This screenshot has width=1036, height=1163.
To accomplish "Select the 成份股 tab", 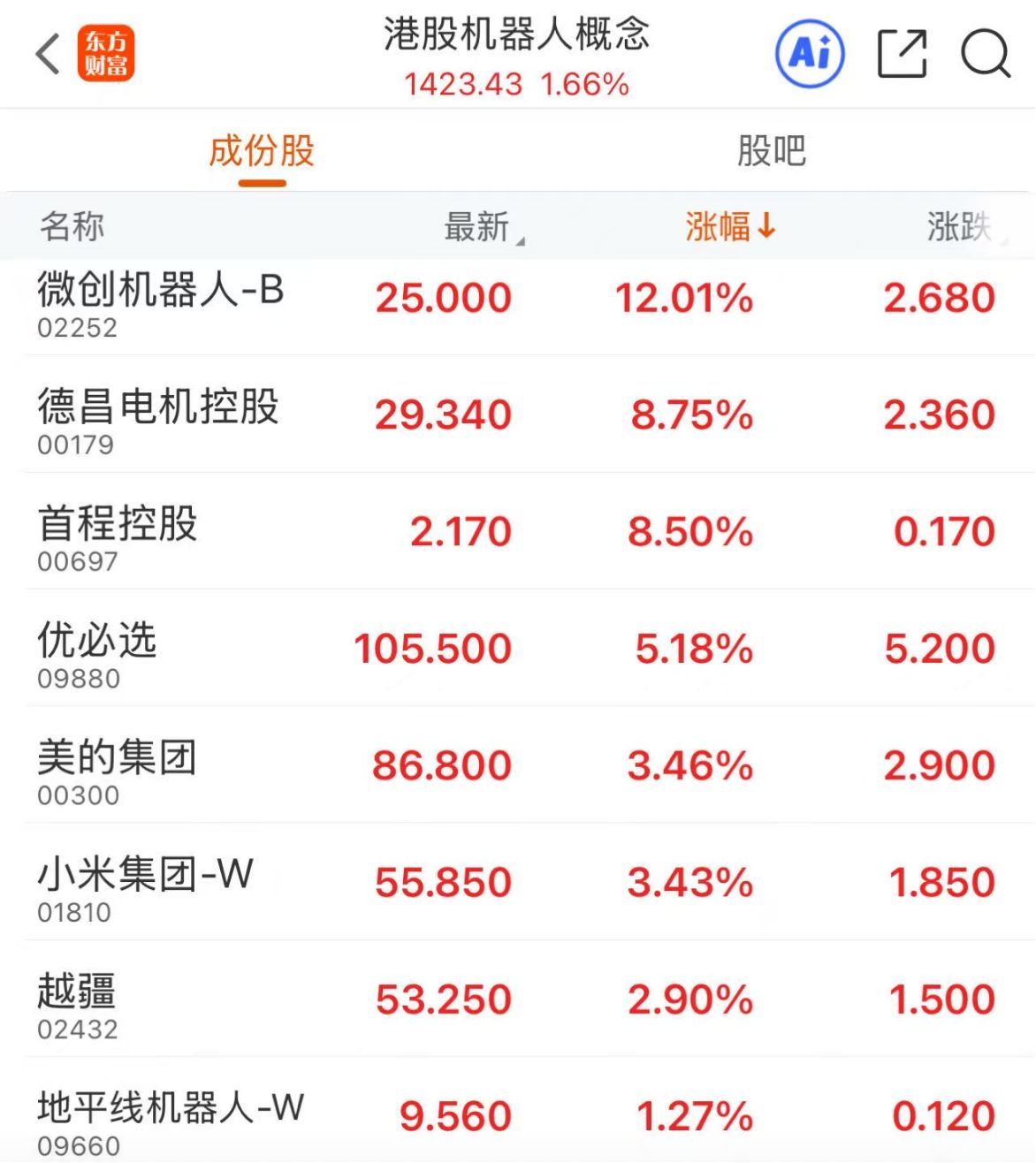I will (262, 151).
